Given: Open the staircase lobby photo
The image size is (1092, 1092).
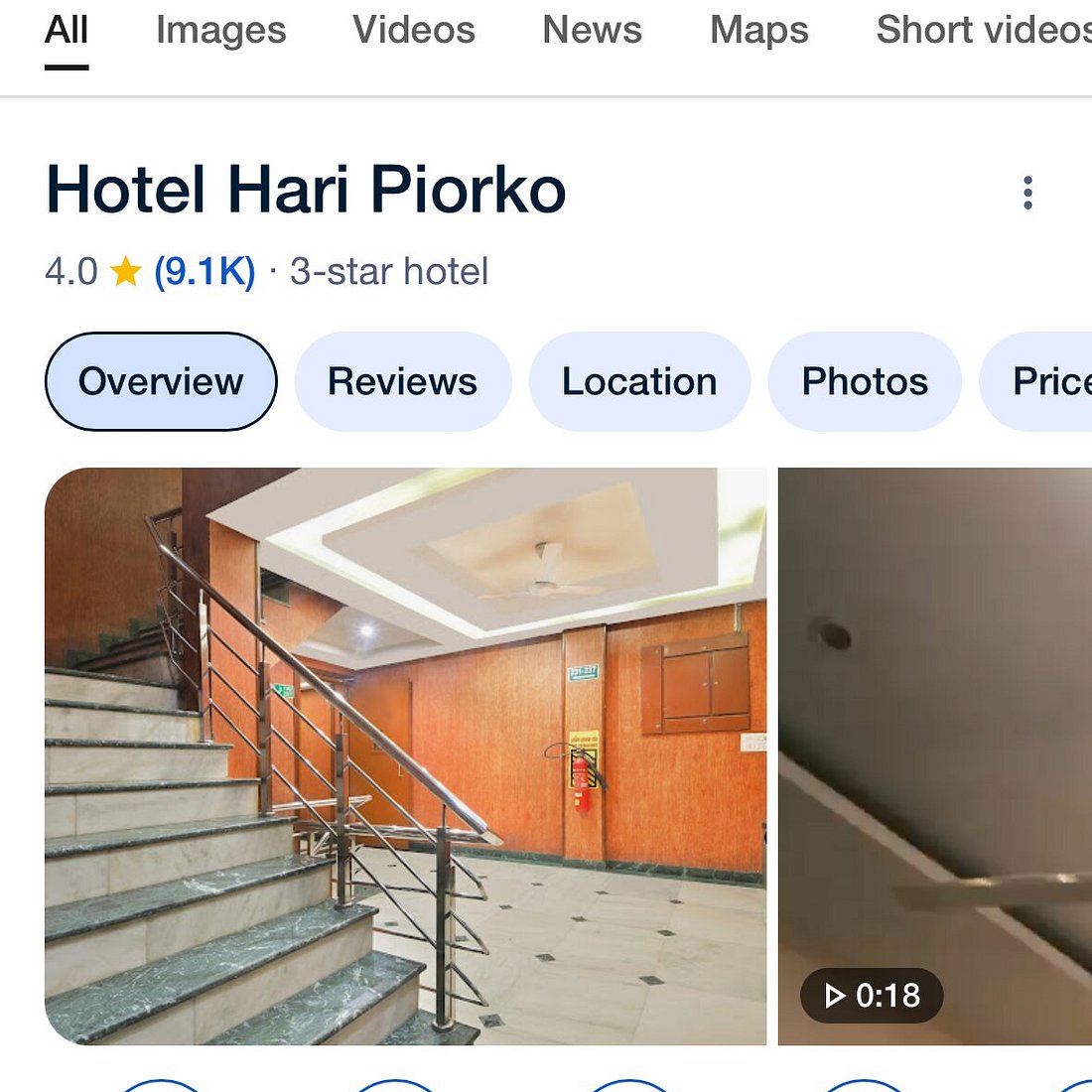Looking at the screenshot, I should (x=405, y=754).
